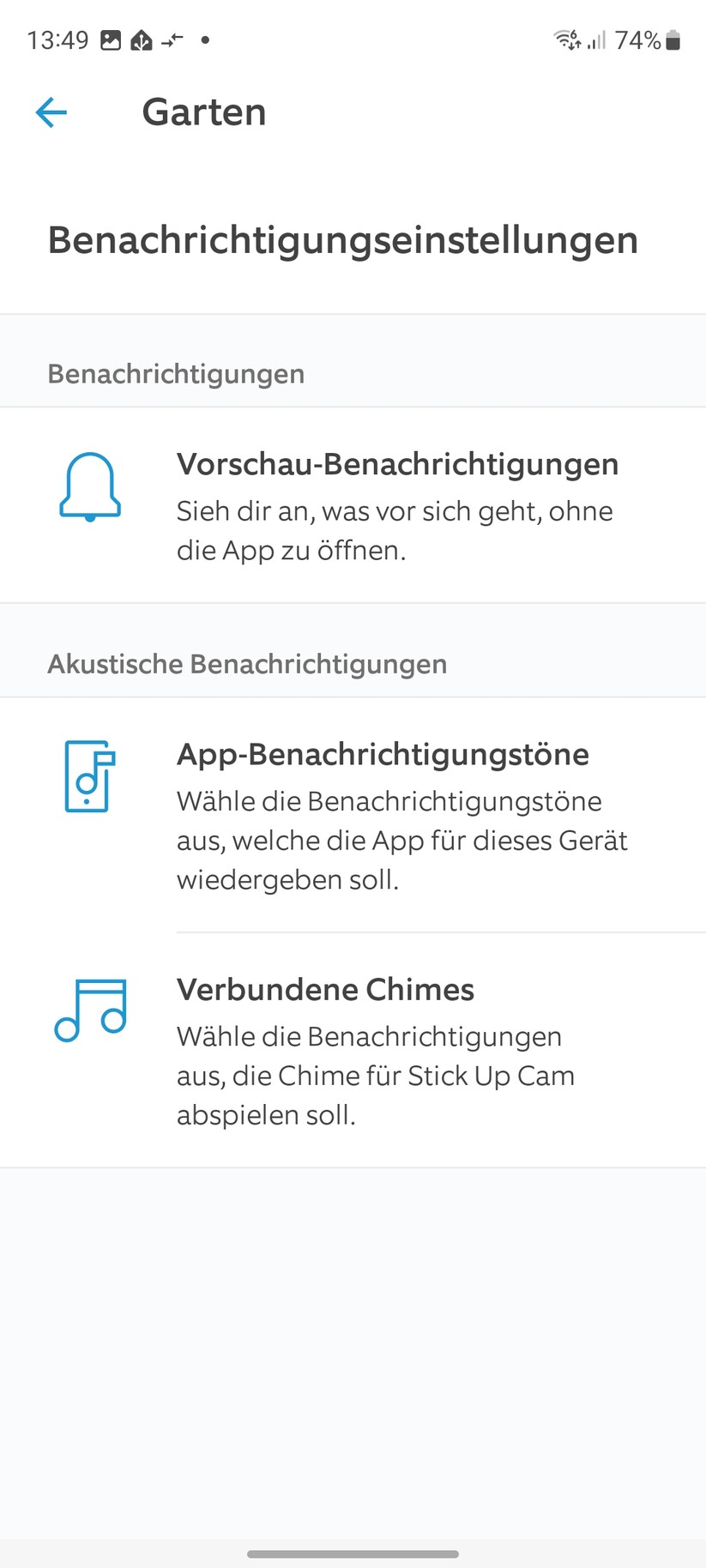This screenshot has width=706, height=1568.
Task: Click the Wi-Fi status icon
Action: point(566,39)
